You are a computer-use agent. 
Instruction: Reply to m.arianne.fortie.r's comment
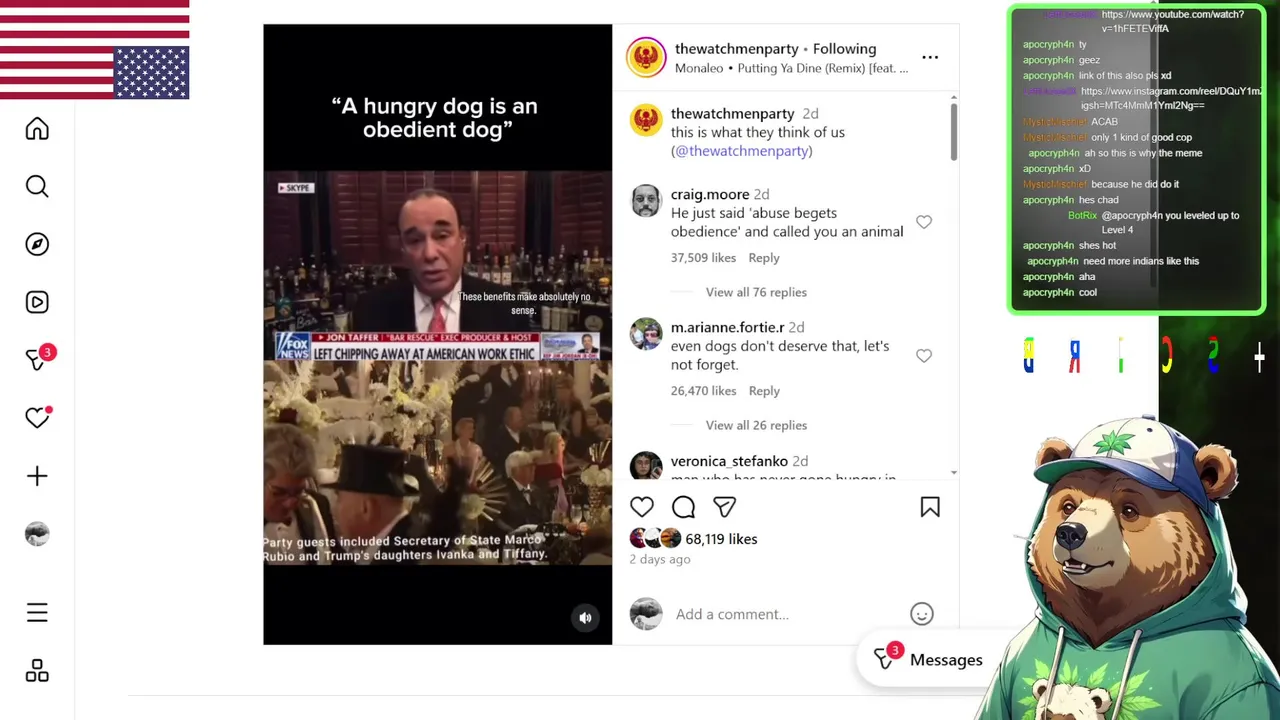(x=764, y=391)
